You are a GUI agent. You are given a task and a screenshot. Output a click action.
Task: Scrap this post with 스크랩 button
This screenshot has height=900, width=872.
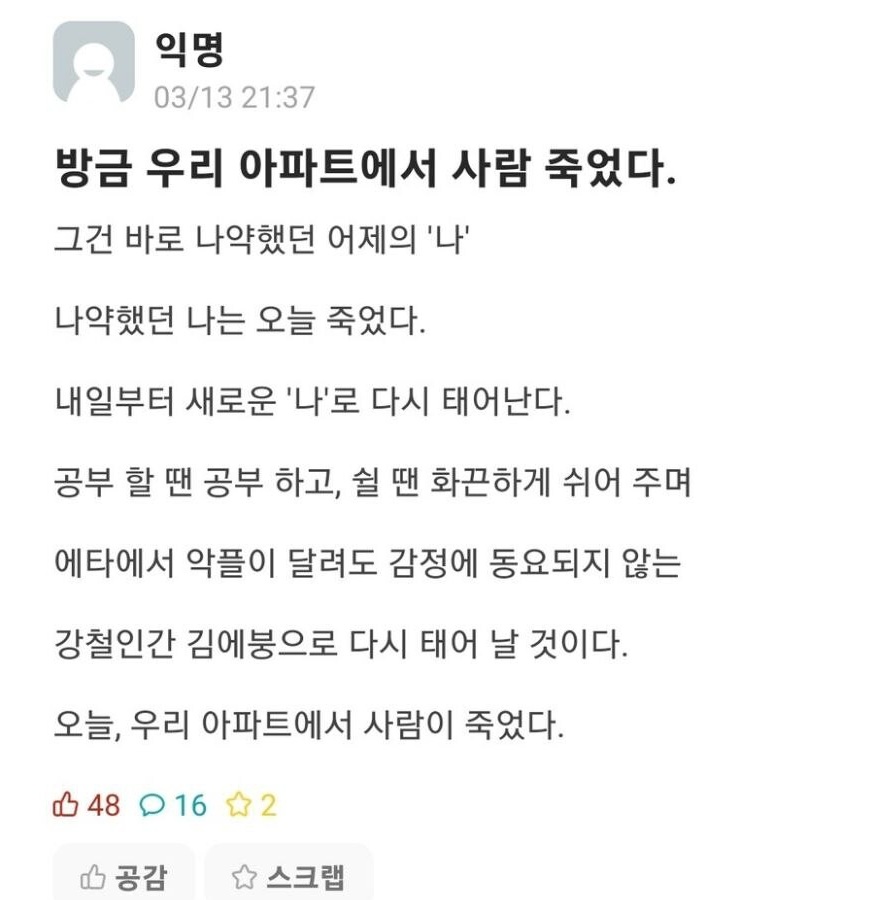tap(288, 877)
